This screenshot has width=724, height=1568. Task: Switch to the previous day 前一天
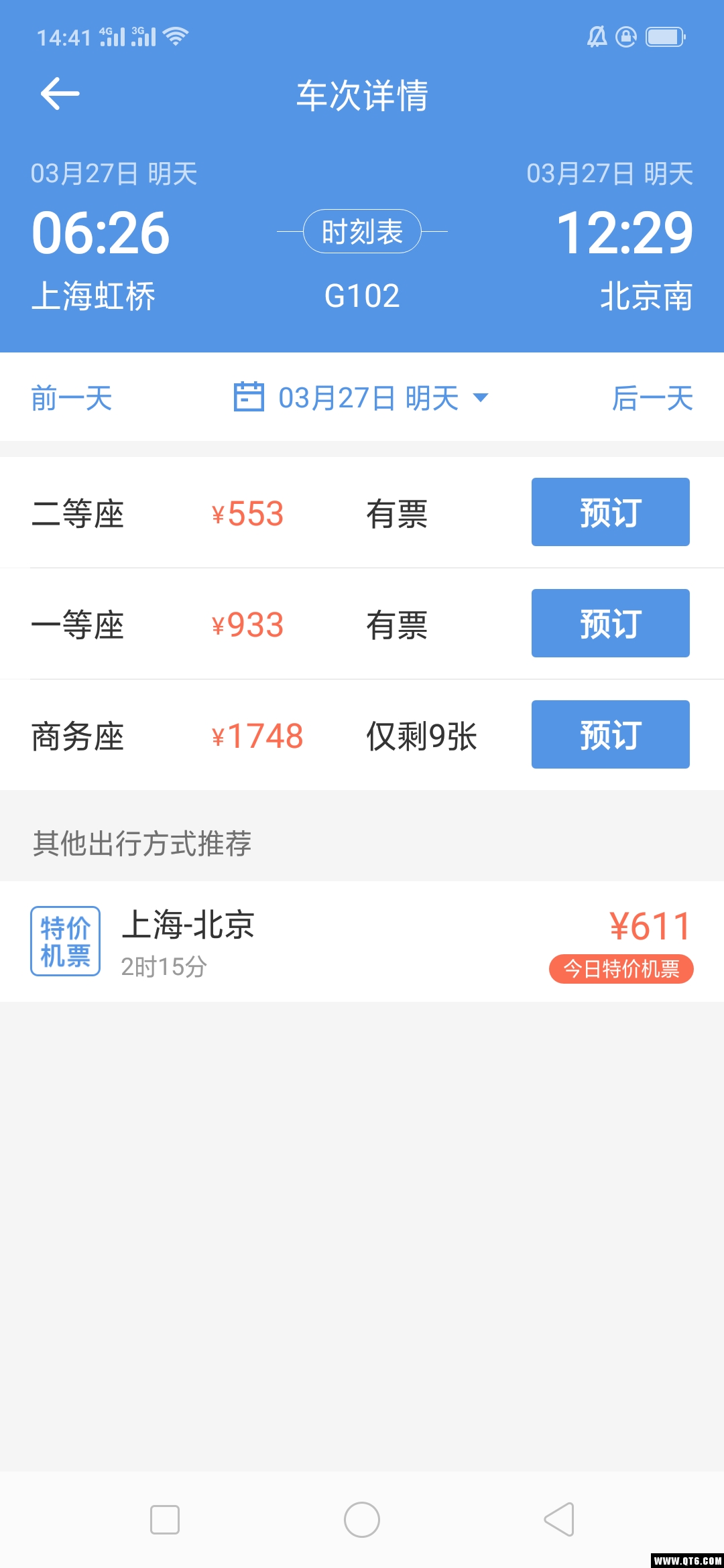72,398
